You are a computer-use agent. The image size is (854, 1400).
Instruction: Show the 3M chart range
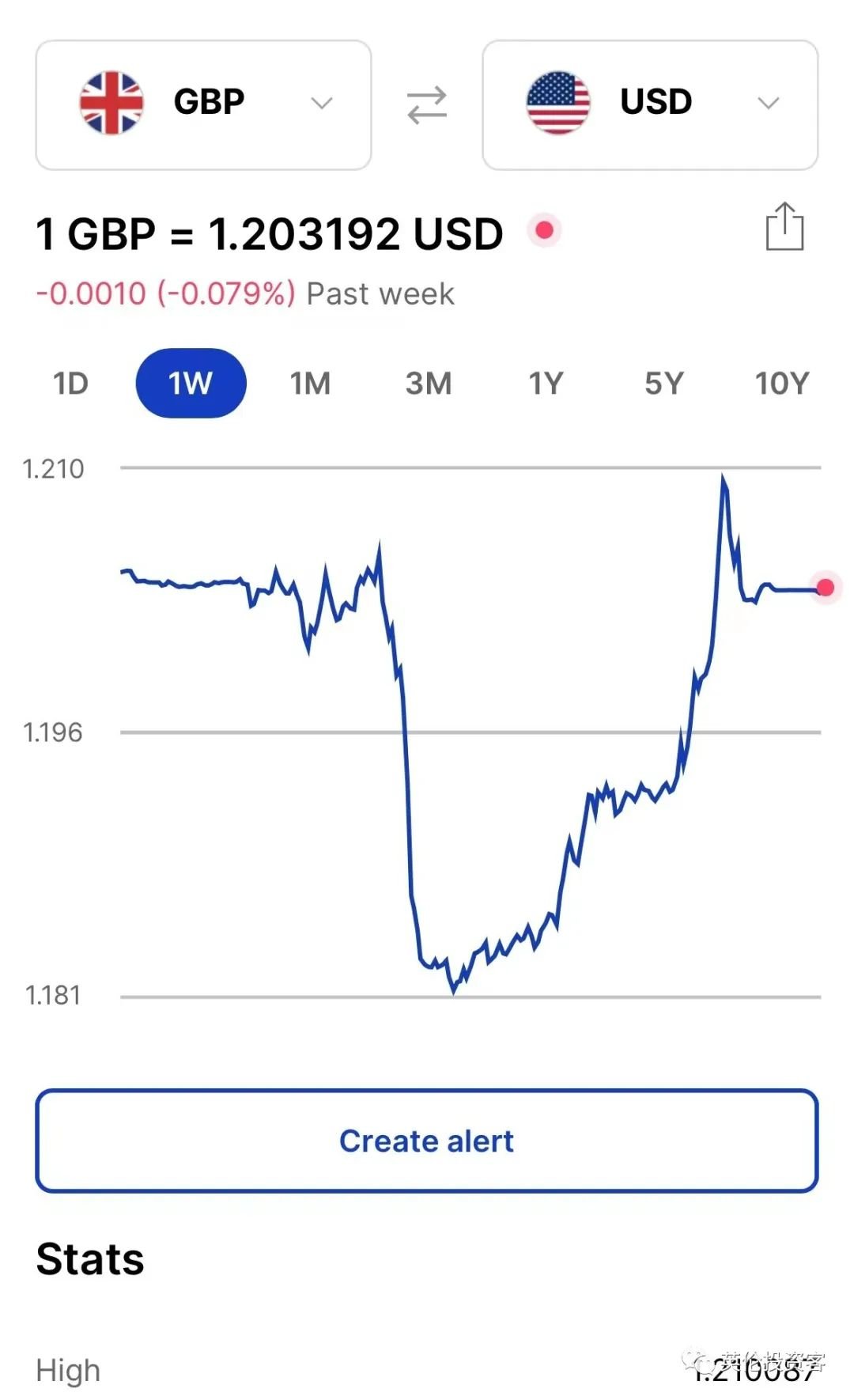point(429,384)
